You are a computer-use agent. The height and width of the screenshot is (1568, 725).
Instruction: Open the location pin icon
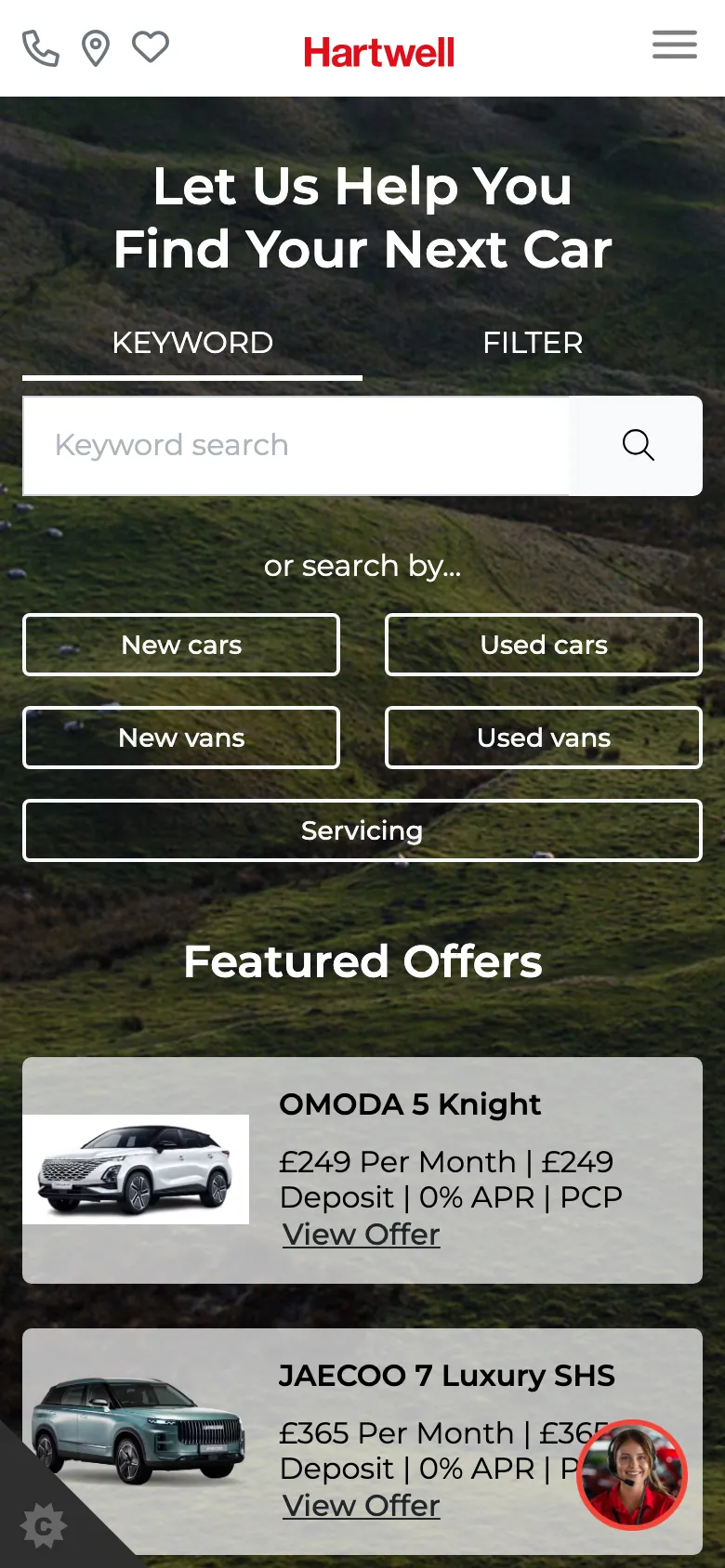[x=96, y=48]
